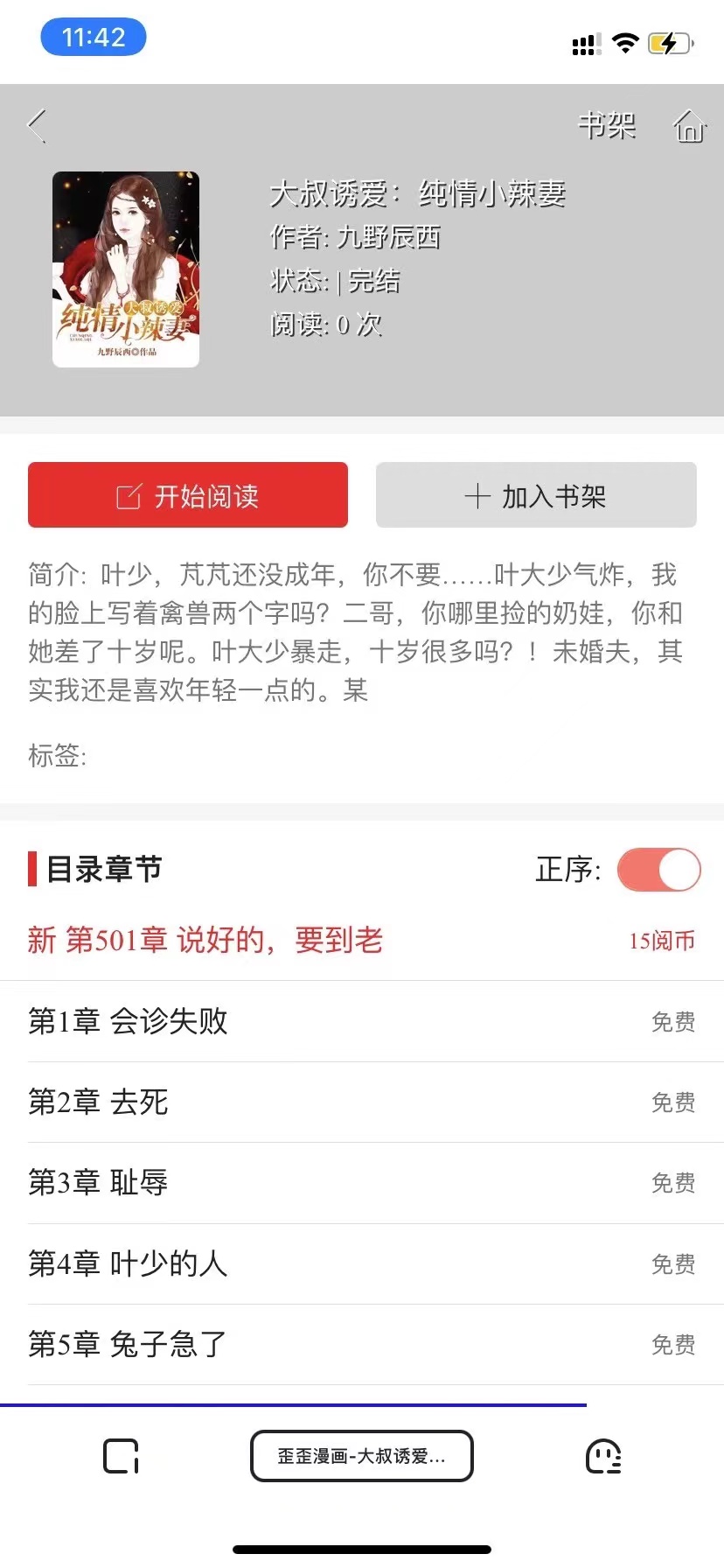The height and width of the screenshot is (1568, 724).
Task: Open the face icon at bottom right
Action: 602,1456
